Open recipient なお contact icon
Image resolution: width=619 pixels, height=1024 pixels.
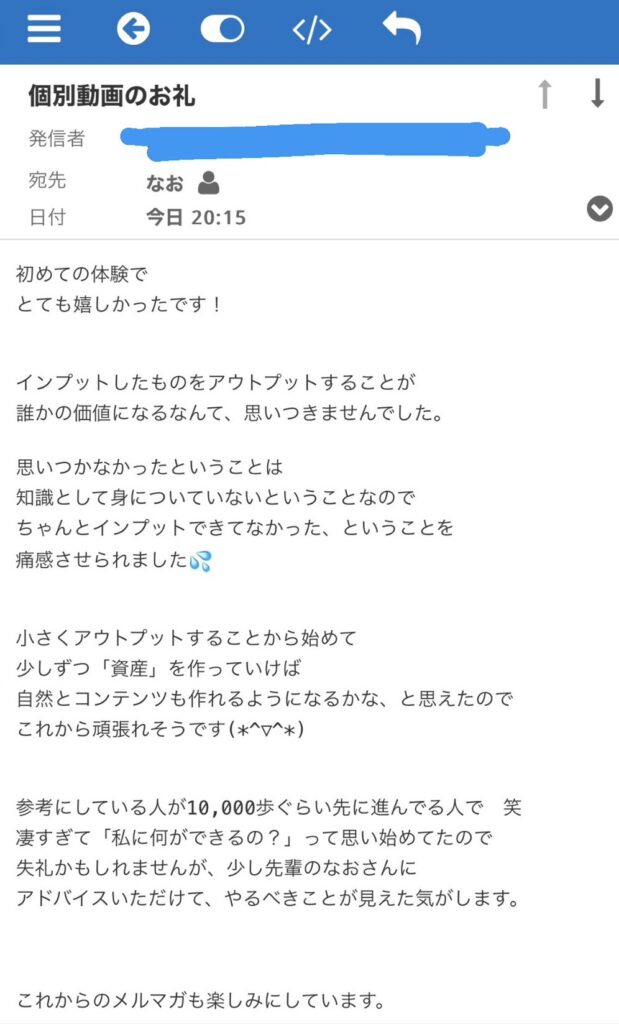(209, 183)
